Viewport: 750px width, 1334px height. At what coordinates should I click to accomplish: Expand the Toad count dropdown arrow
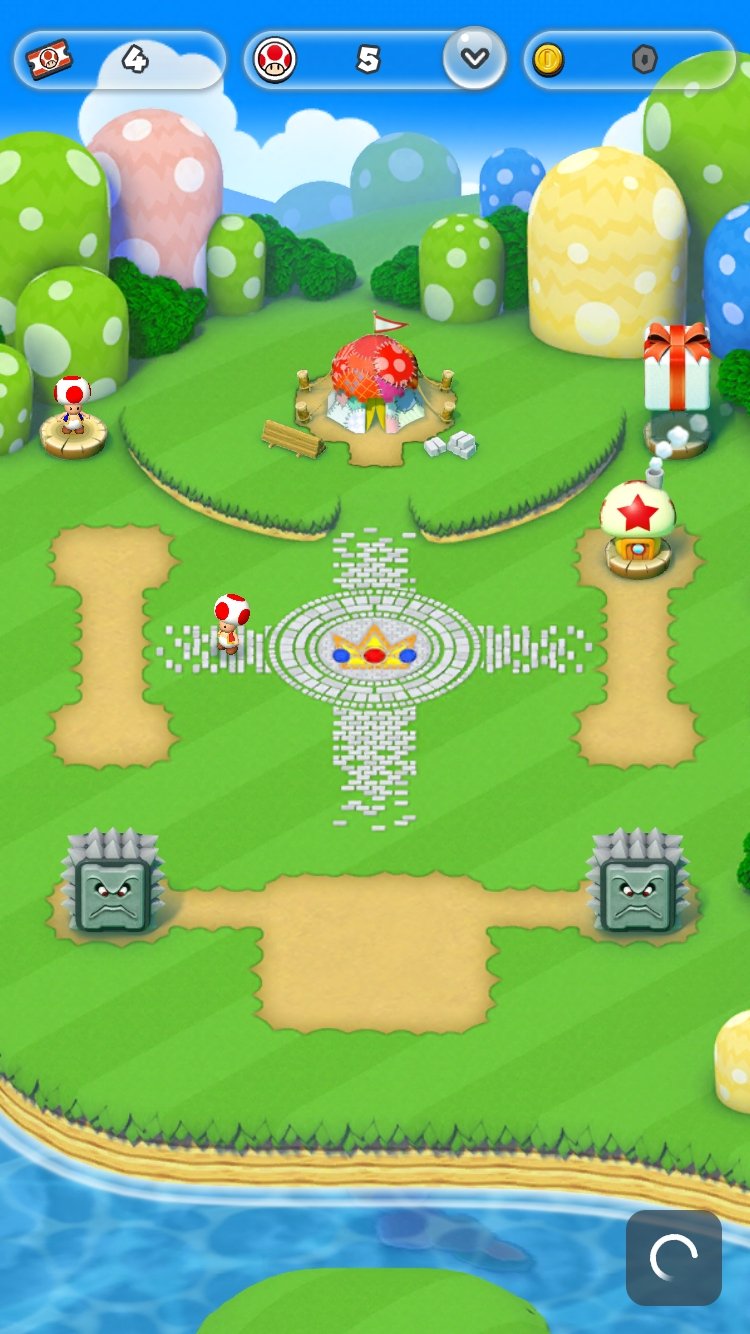tap(475, 58)
